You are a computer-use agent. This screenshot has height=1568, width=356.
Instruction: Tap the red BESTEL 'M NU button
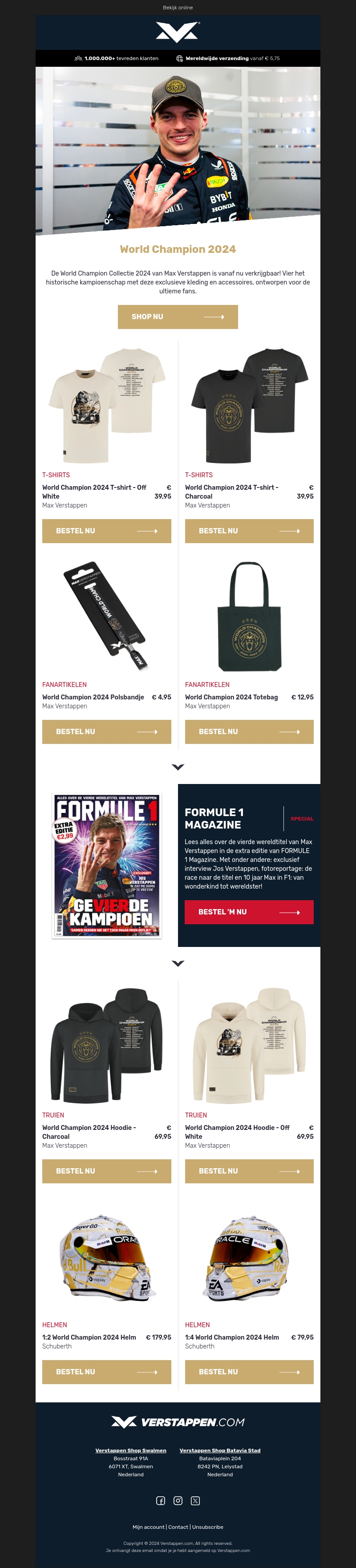pos(249,912)
